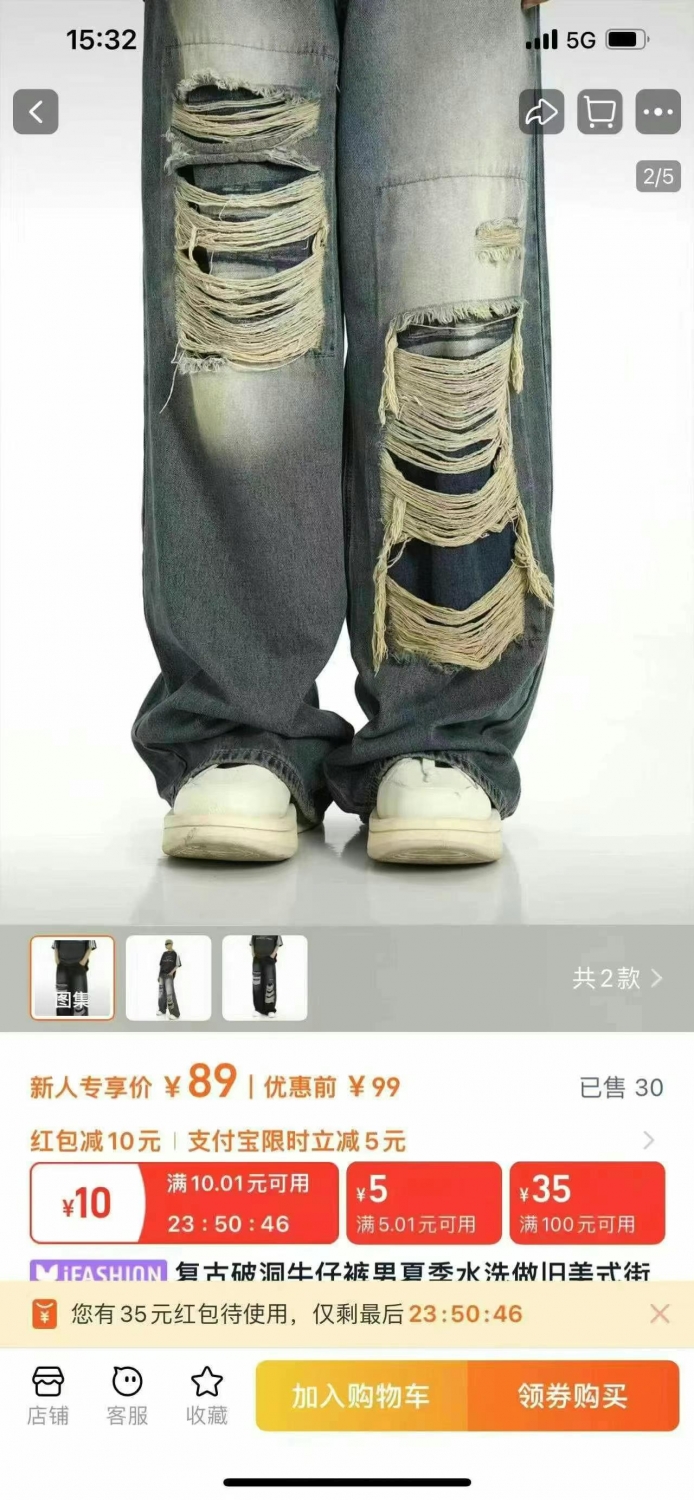Tap 加入购物车 to add to cart
The height and width of the screenshot is (1500, 694).
[x=361, y=1396]
